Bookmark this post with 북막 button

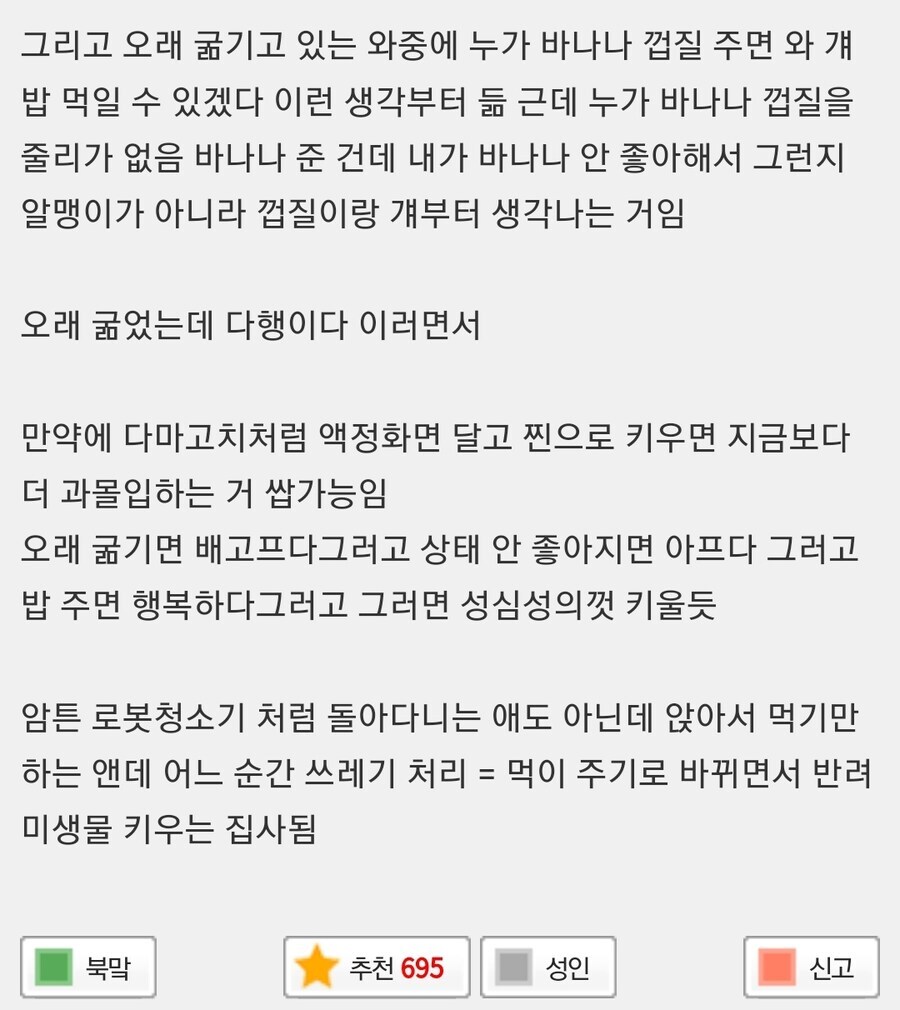(88, 967)
